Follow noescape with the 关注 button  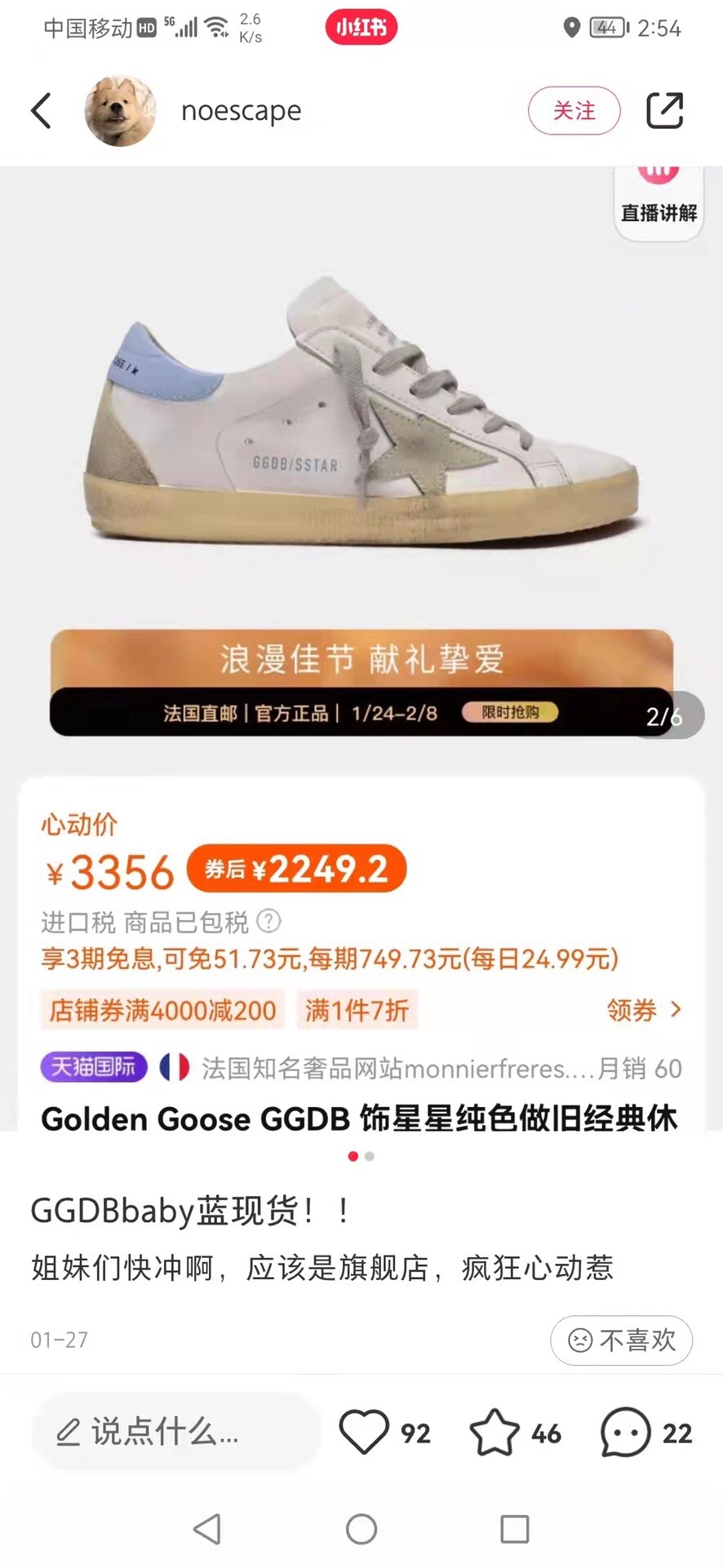point(574,111)
